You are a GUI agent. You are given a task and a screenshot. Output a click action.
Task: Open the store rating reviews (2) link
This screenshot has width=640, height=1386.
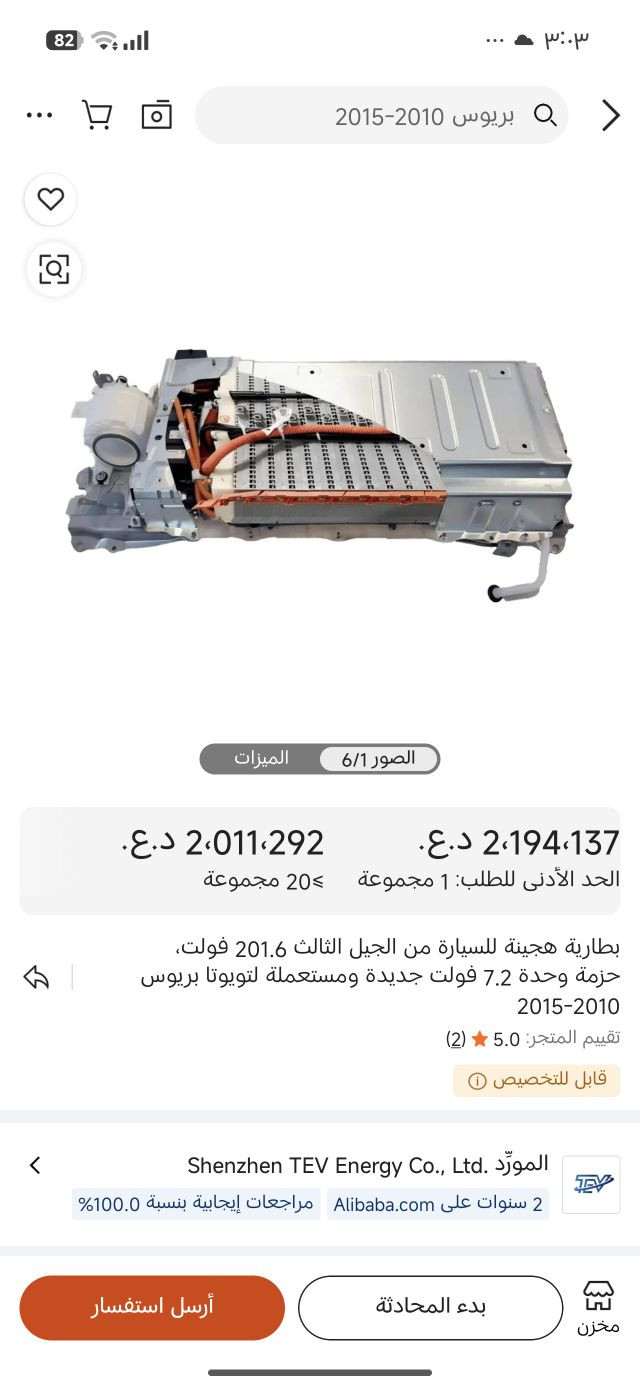pos(456,1039)
